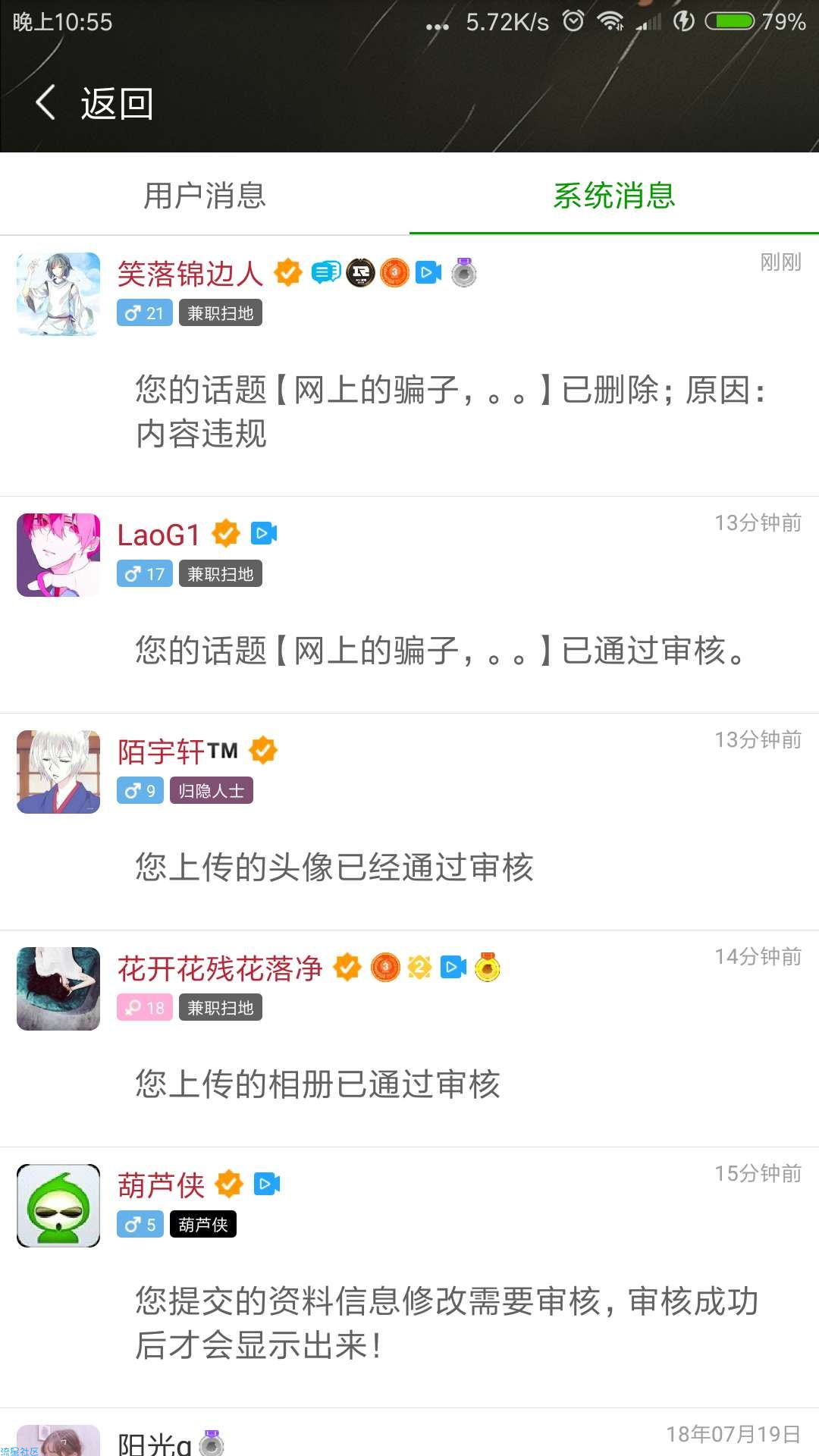Switch to the 用户消息 tab
The height and width of the screenshot is (1456, 819).
[x=205, y=196]
